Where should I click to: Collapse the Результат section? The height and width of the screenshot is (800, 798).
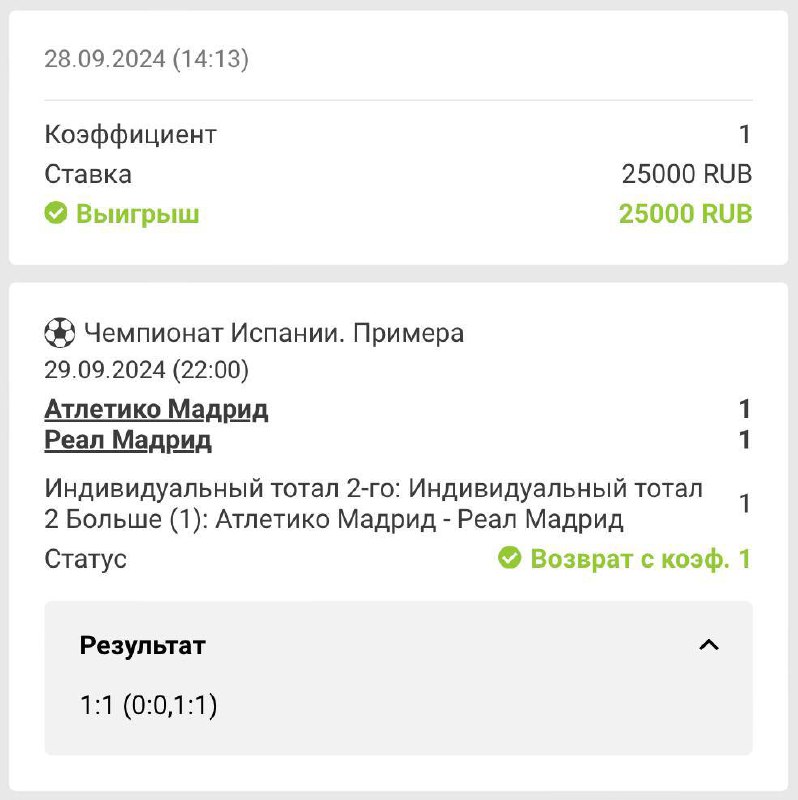coord(708,646)
